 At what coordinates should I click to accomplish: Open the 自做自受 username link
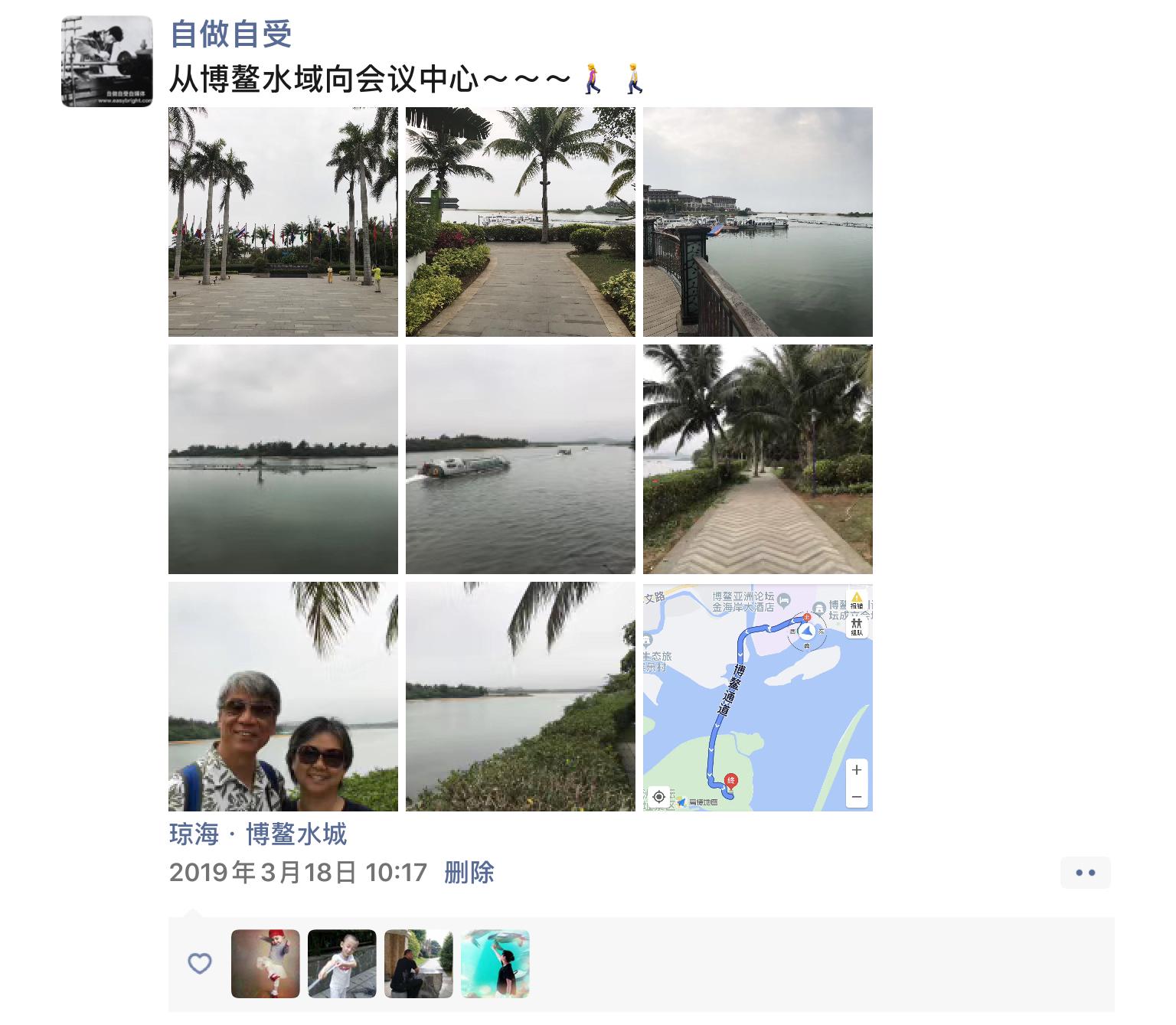click(230, 34)
